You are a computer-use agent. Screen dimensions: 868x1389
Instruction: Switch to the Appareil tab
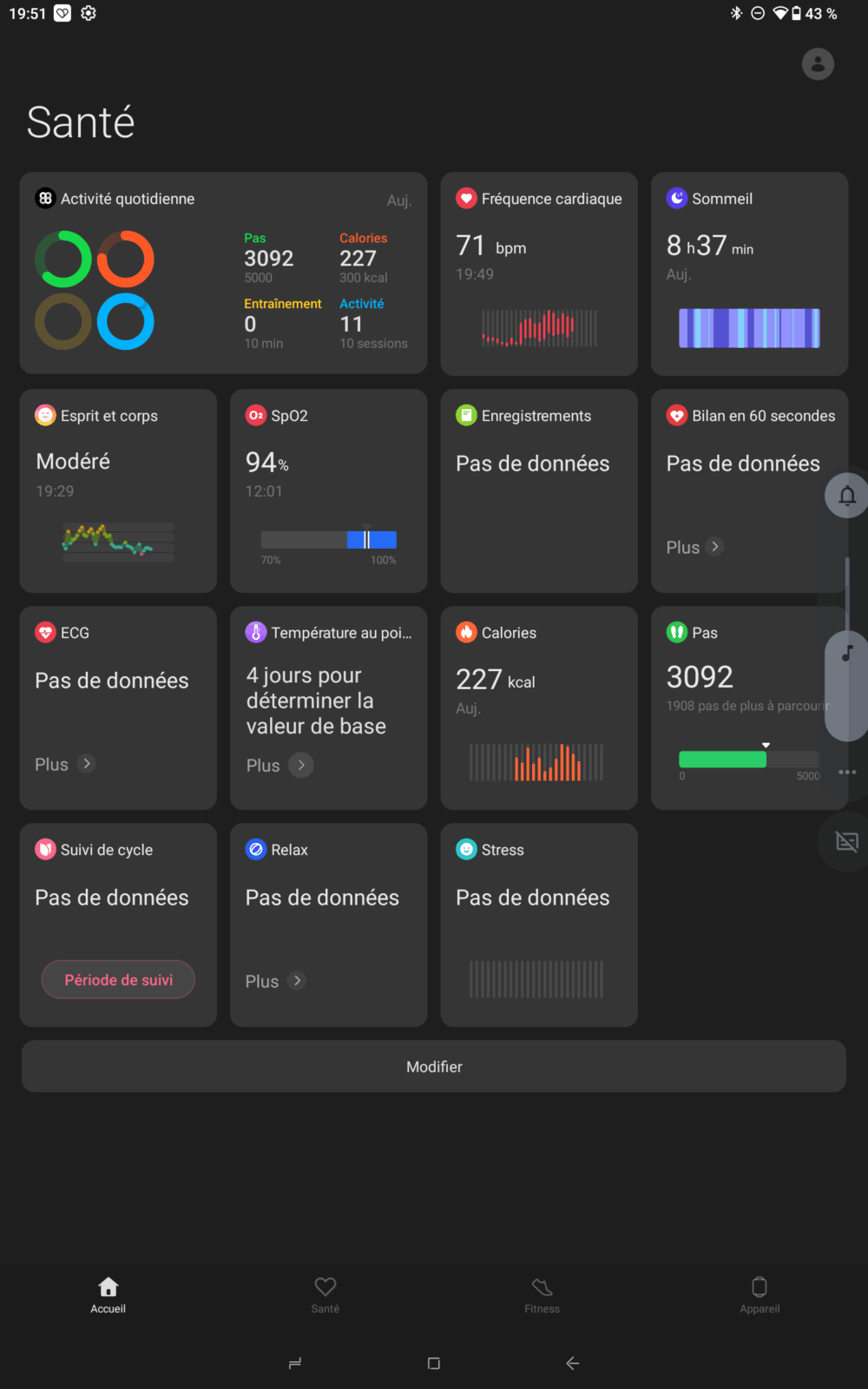pos(759,1295)
